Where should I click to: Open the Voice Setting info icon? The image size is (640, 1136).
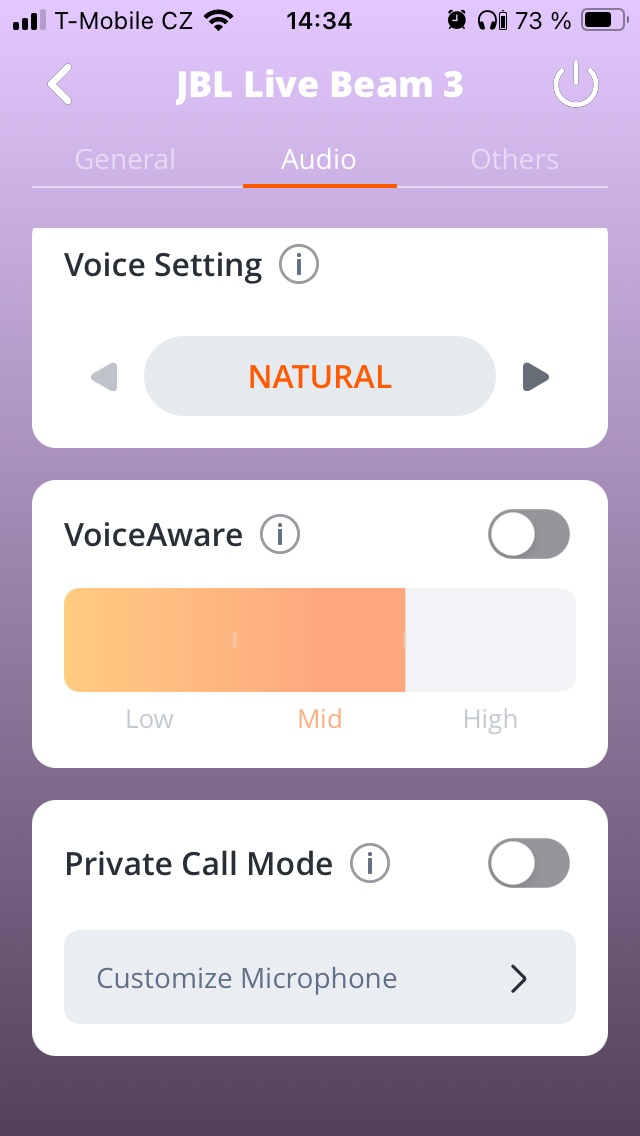pos(299,266)
